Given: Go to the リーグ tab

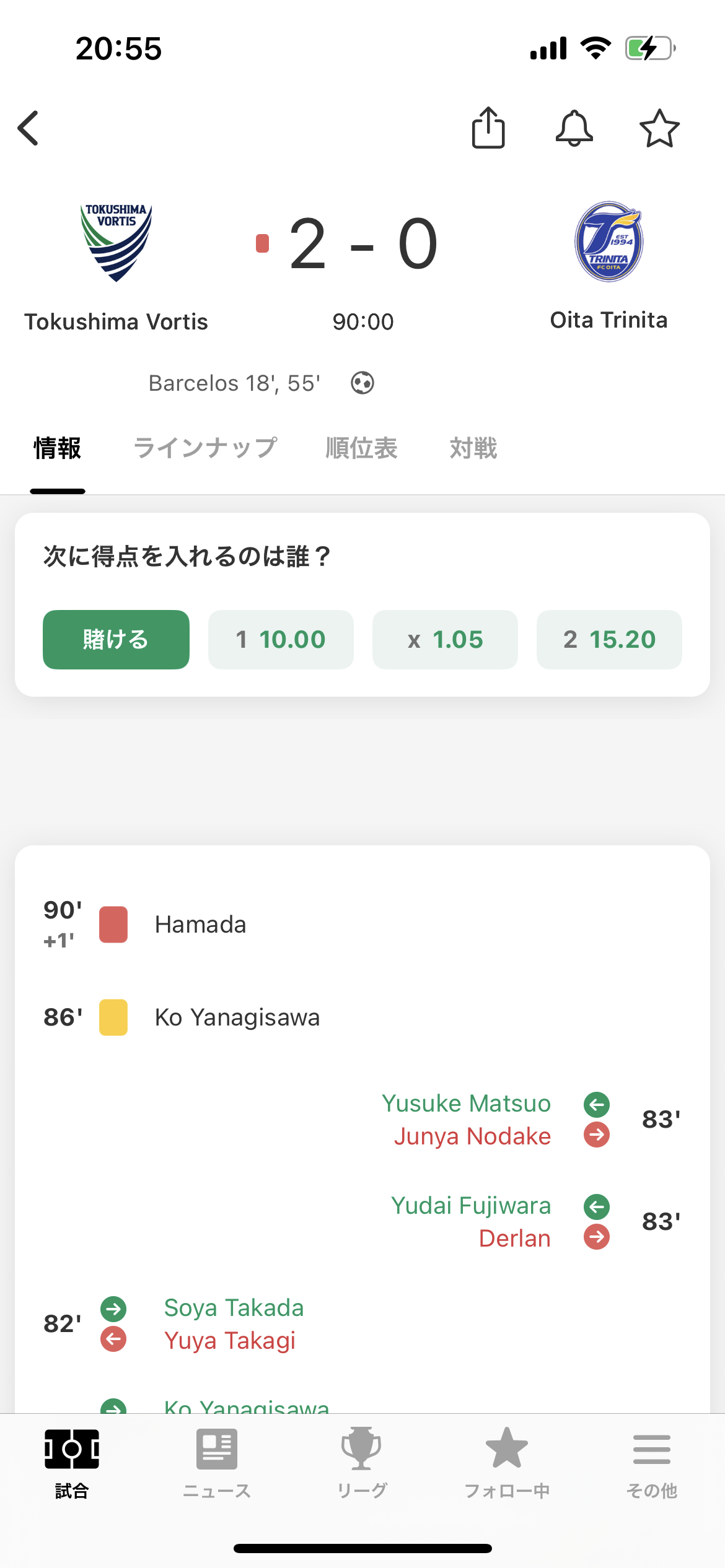Looking at the screenshot, I should (362, 1463).
